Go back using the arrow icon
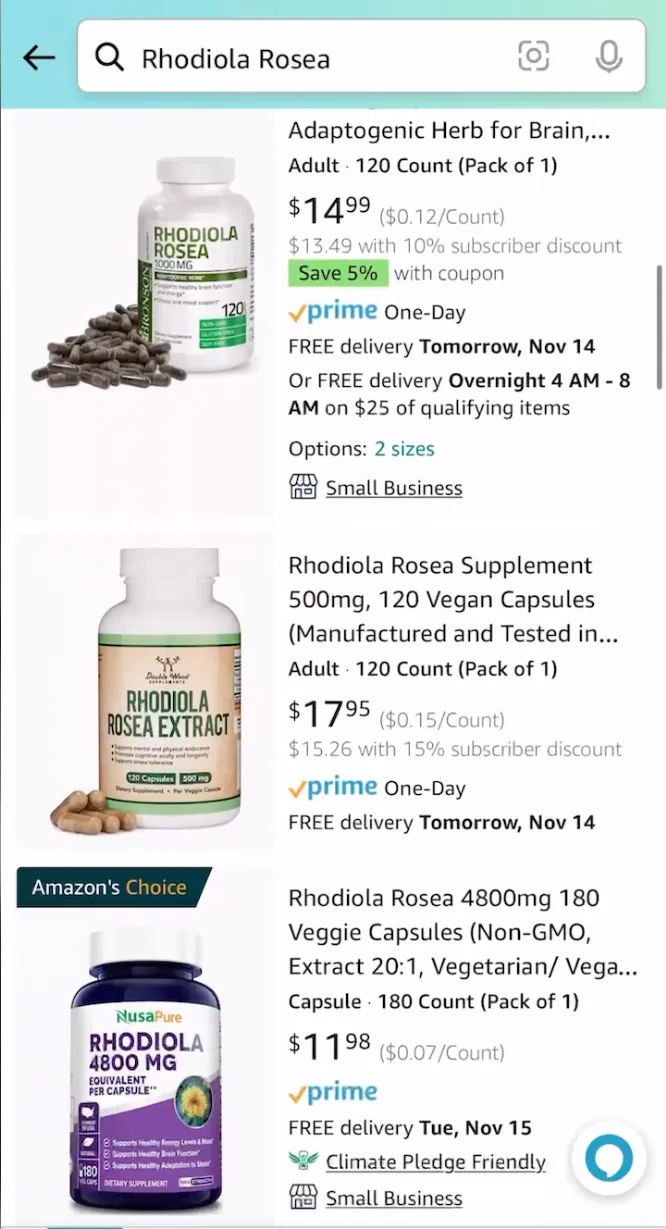 (39, 58)
